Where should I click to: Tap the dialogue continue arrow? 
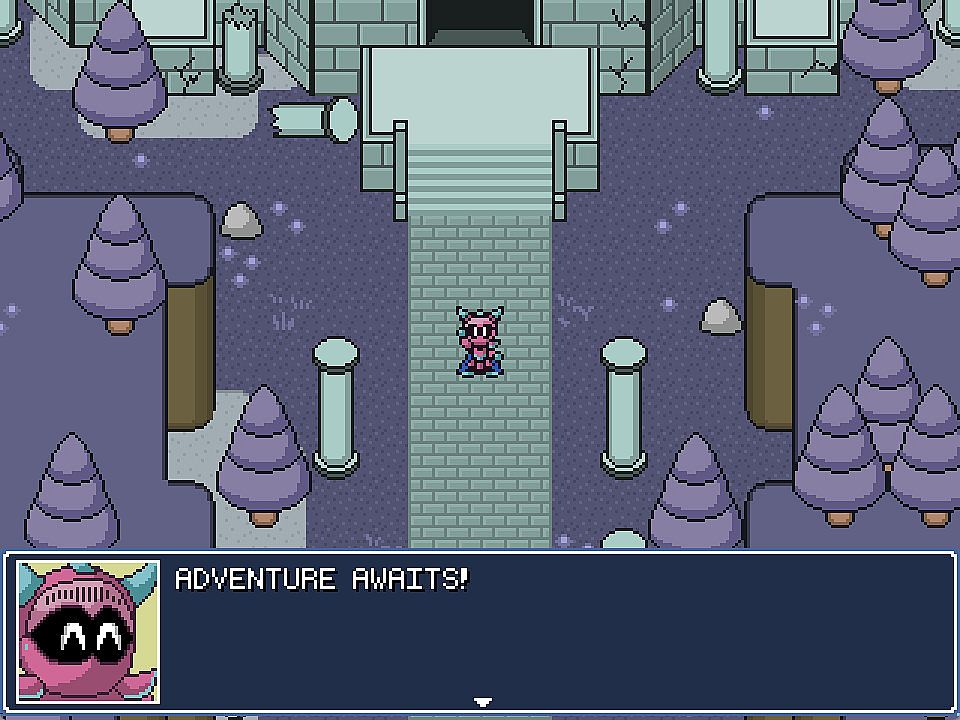[x=483, y=702]
